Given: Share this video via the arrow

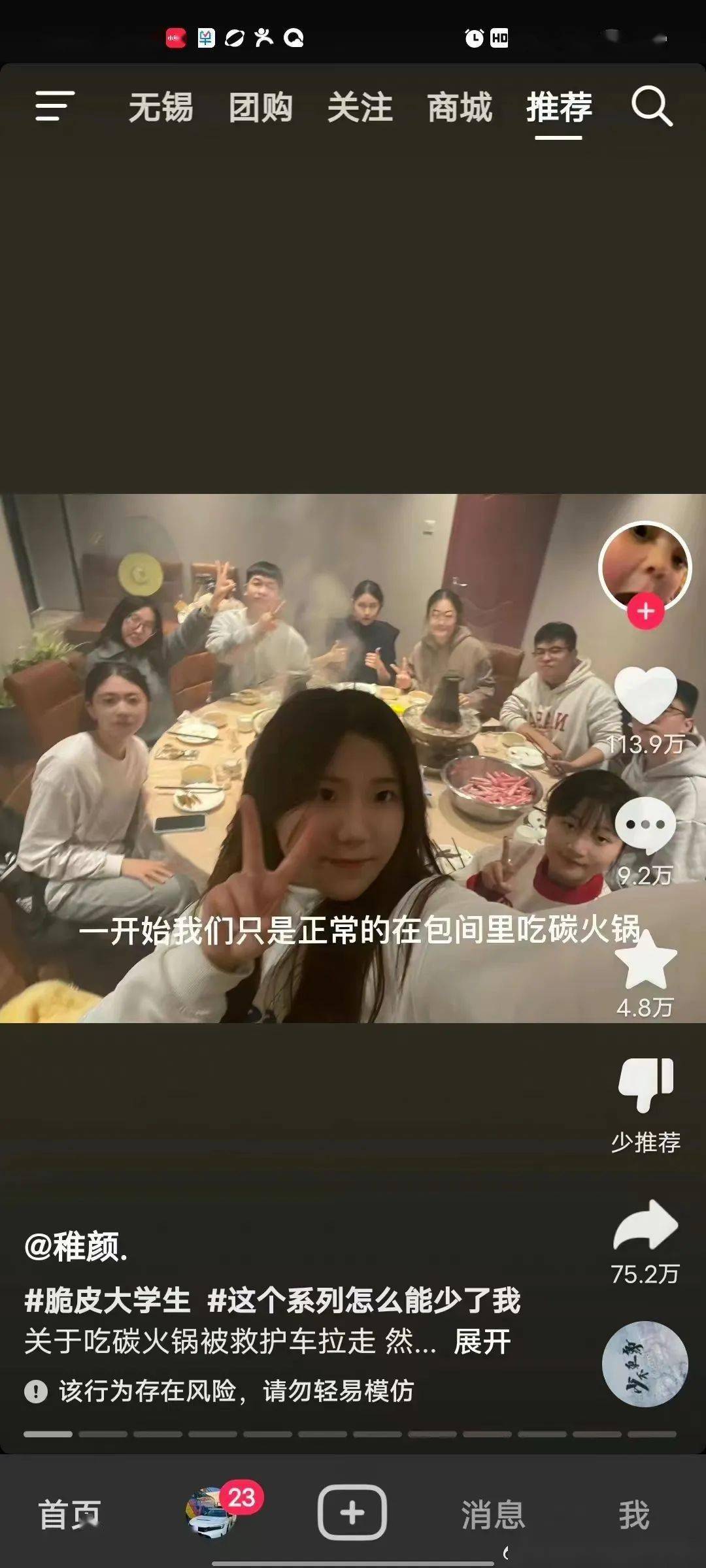Looking at the screenshot, I should point(646,1225).
